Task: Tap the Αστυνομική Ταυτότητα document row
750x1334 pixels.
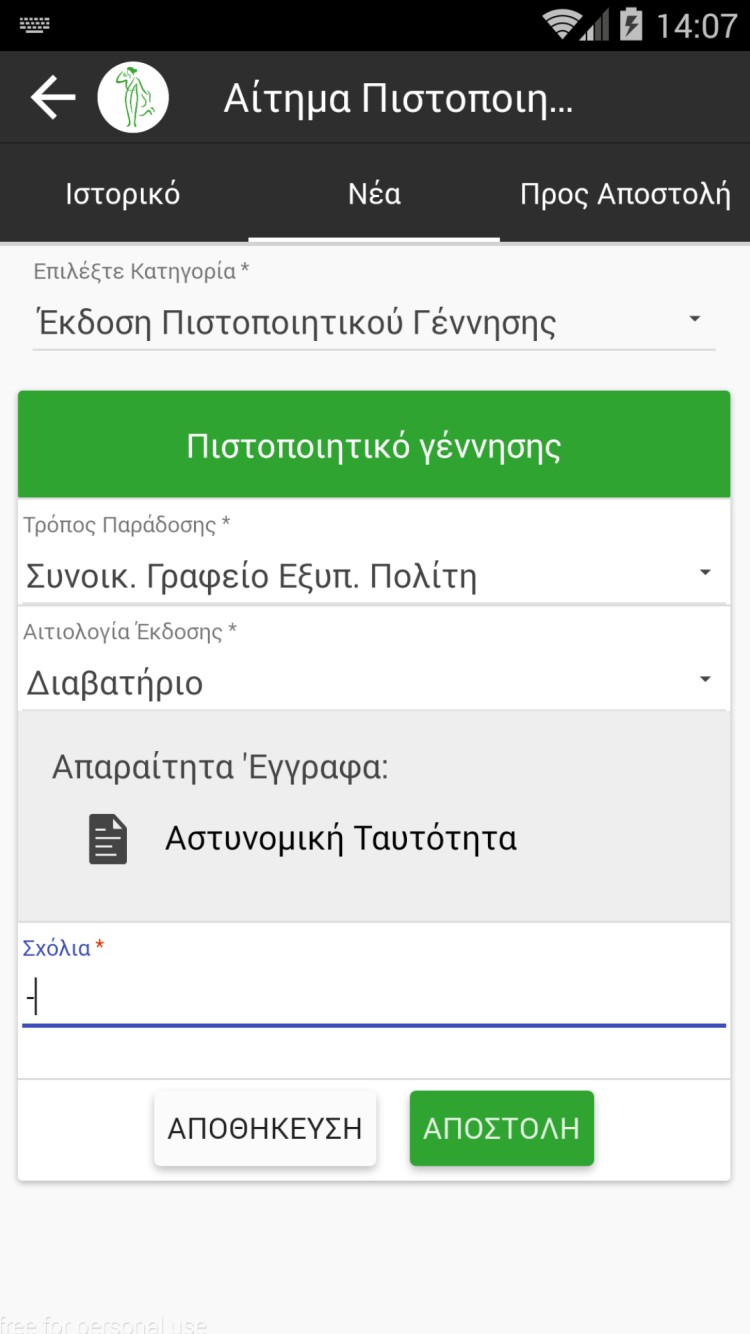Action: pos(340,838)
